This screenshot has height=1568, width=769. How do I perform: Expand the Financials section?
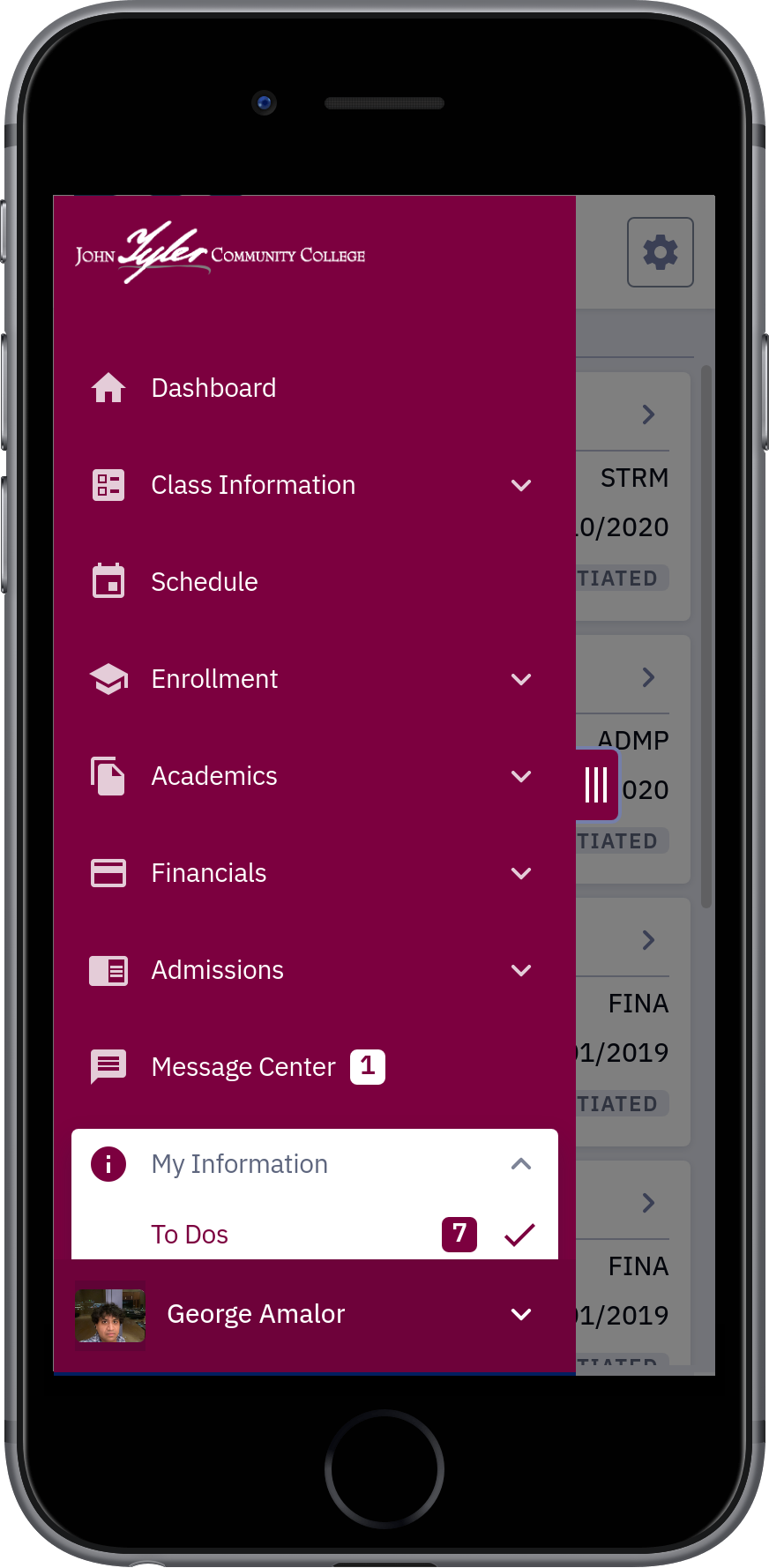coord(314,873)
